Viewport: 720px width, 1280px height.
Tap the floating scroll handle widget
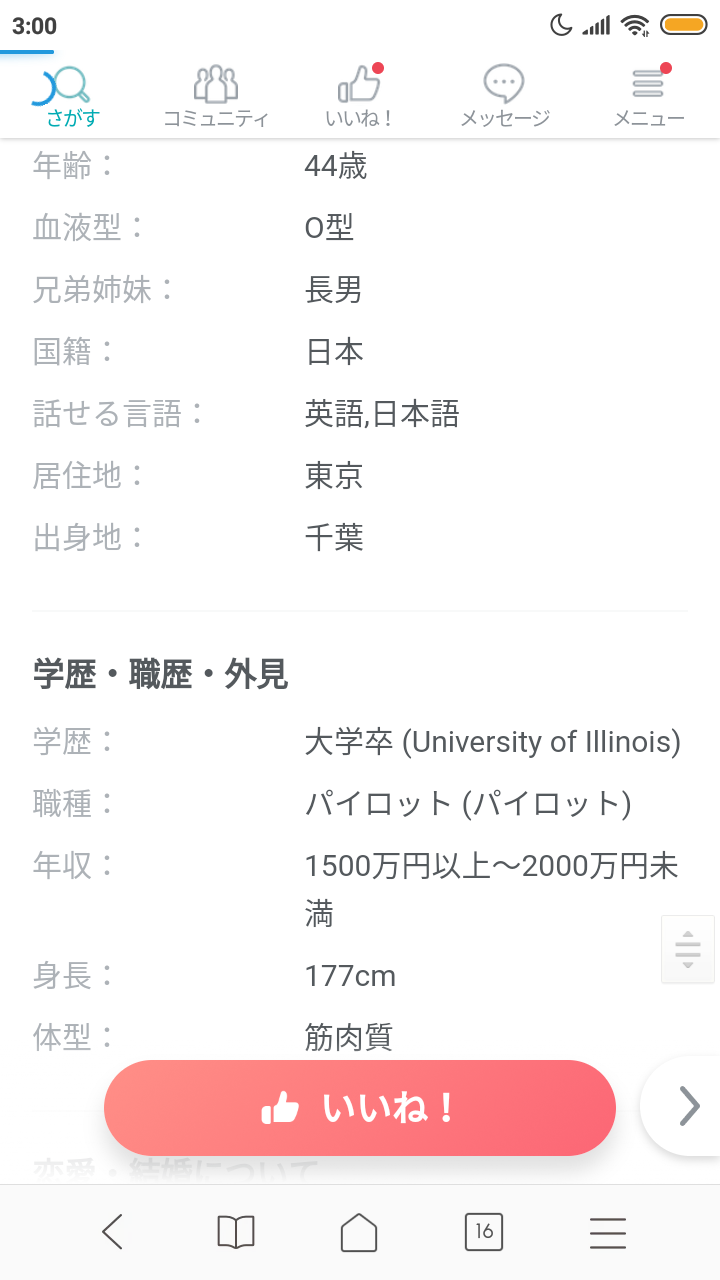[688, 949]
